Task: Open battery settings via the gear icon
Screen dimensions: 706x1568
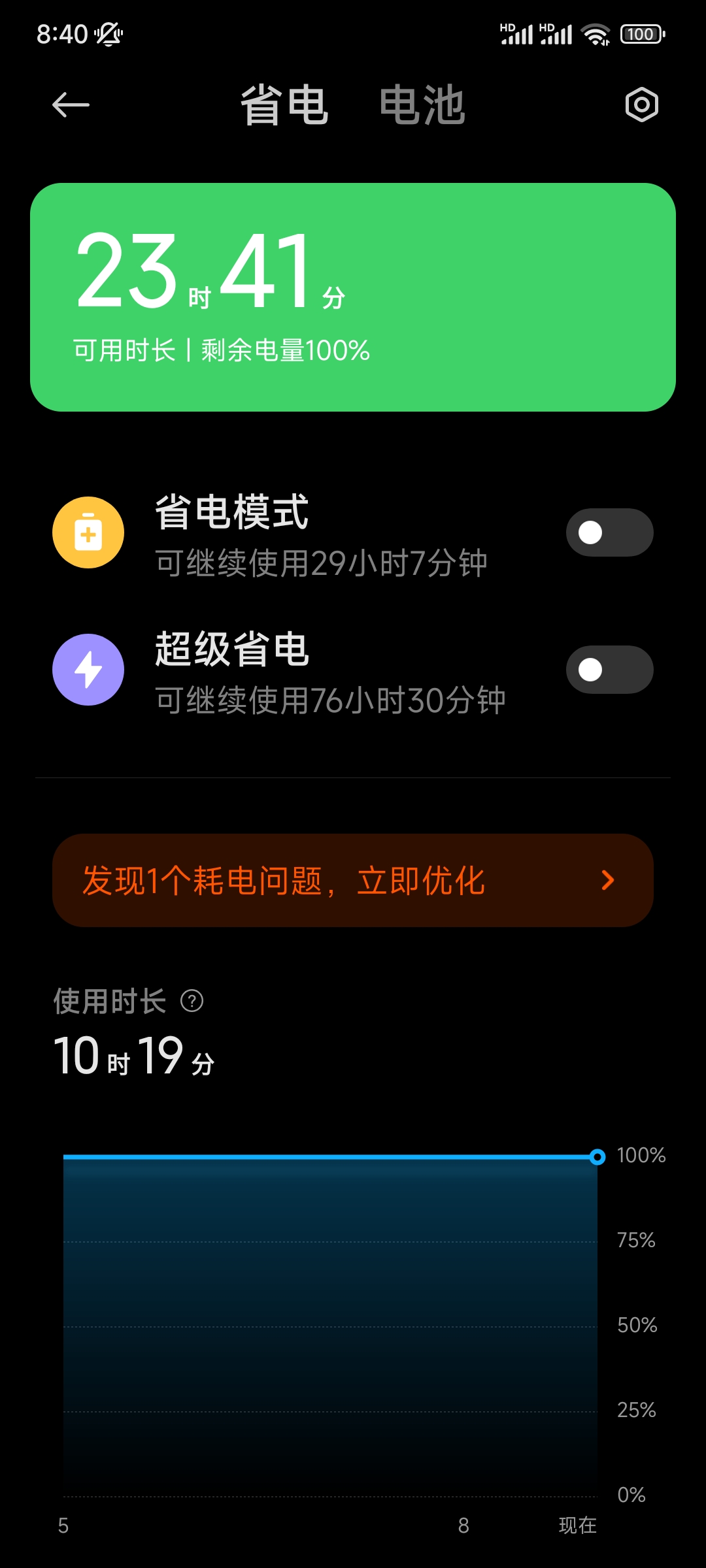Action: point(641,105)
